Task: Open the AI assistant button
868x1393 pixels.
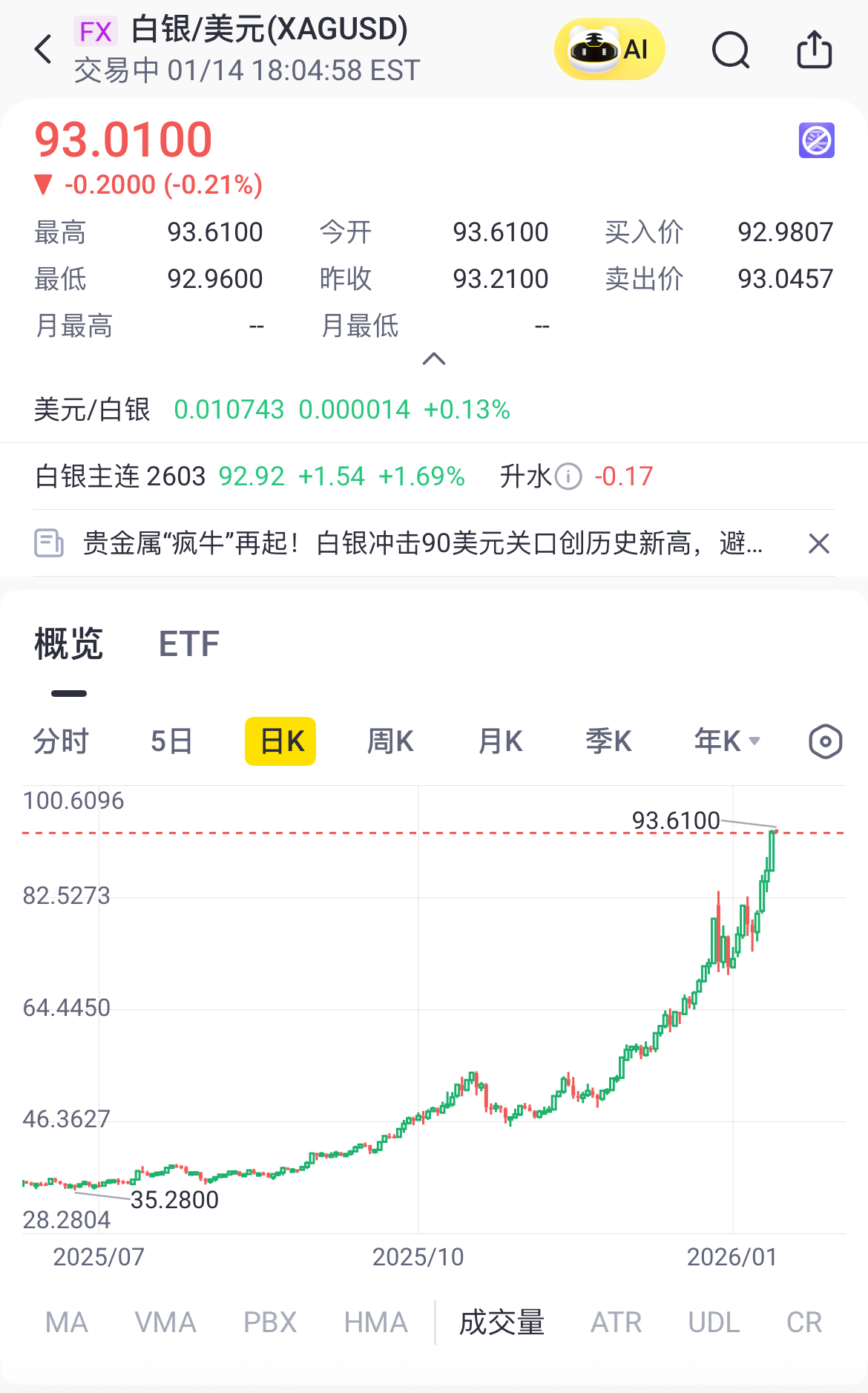Action: pyautogui.click(x=609, y=50)
